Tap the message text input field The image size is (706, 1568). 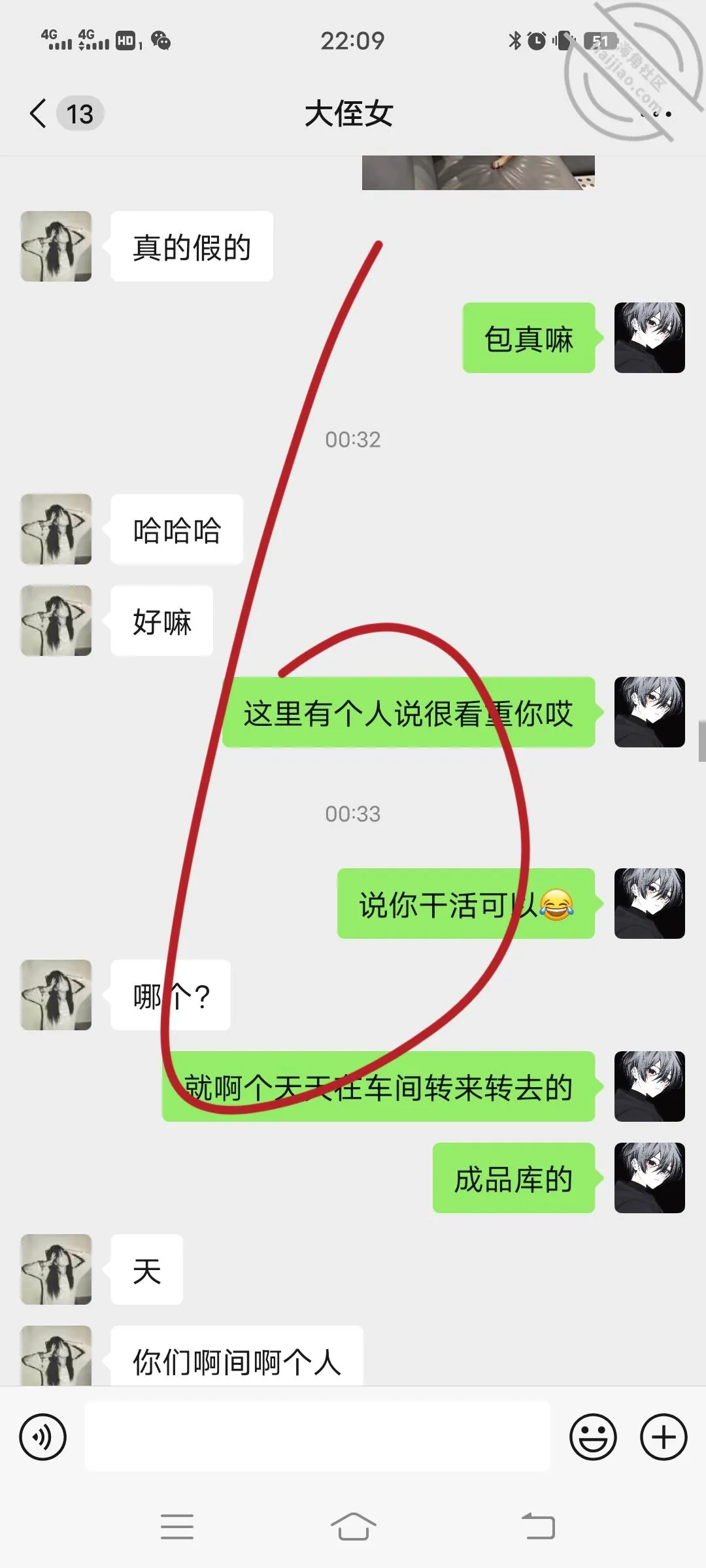click(317, 1437)
